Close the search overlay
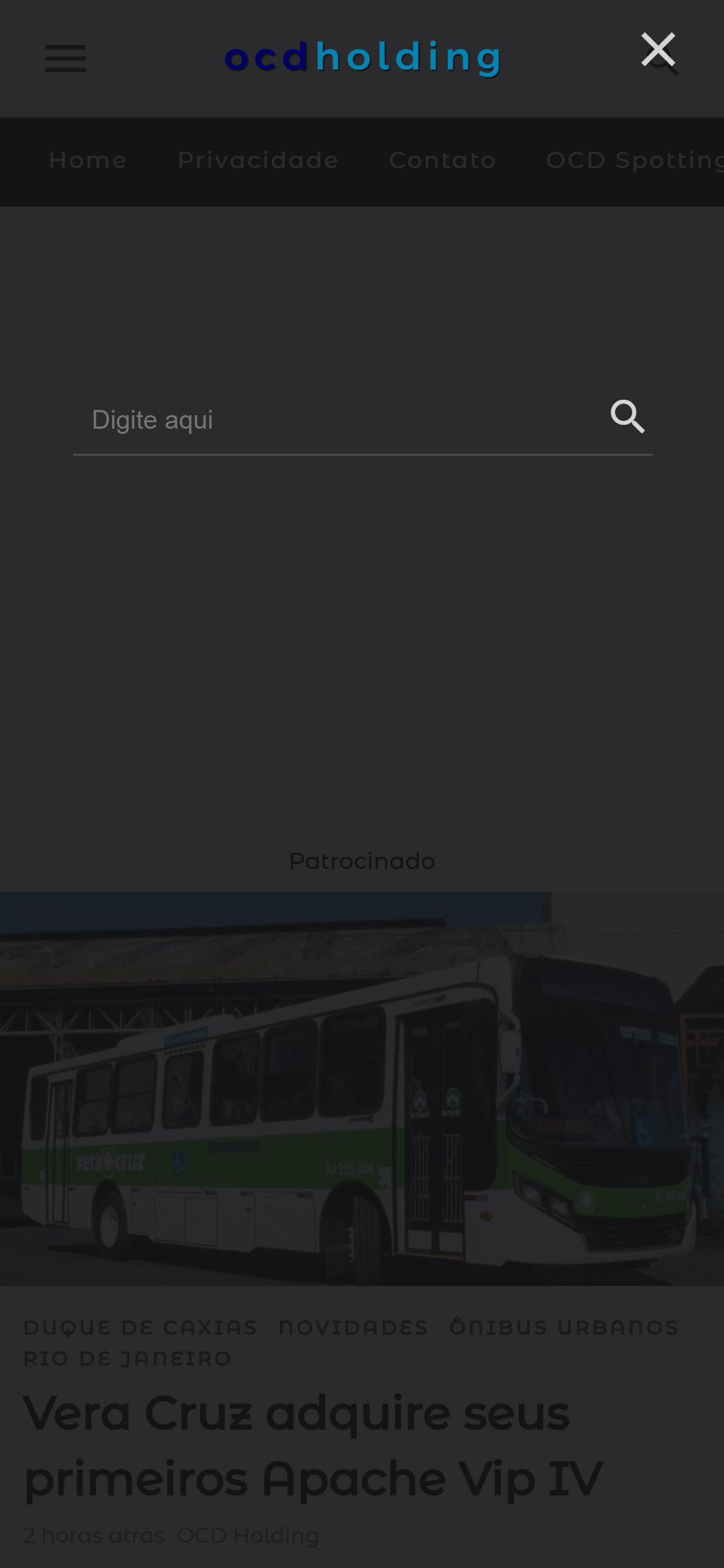 pyautogui.click(x=658, y=50)
